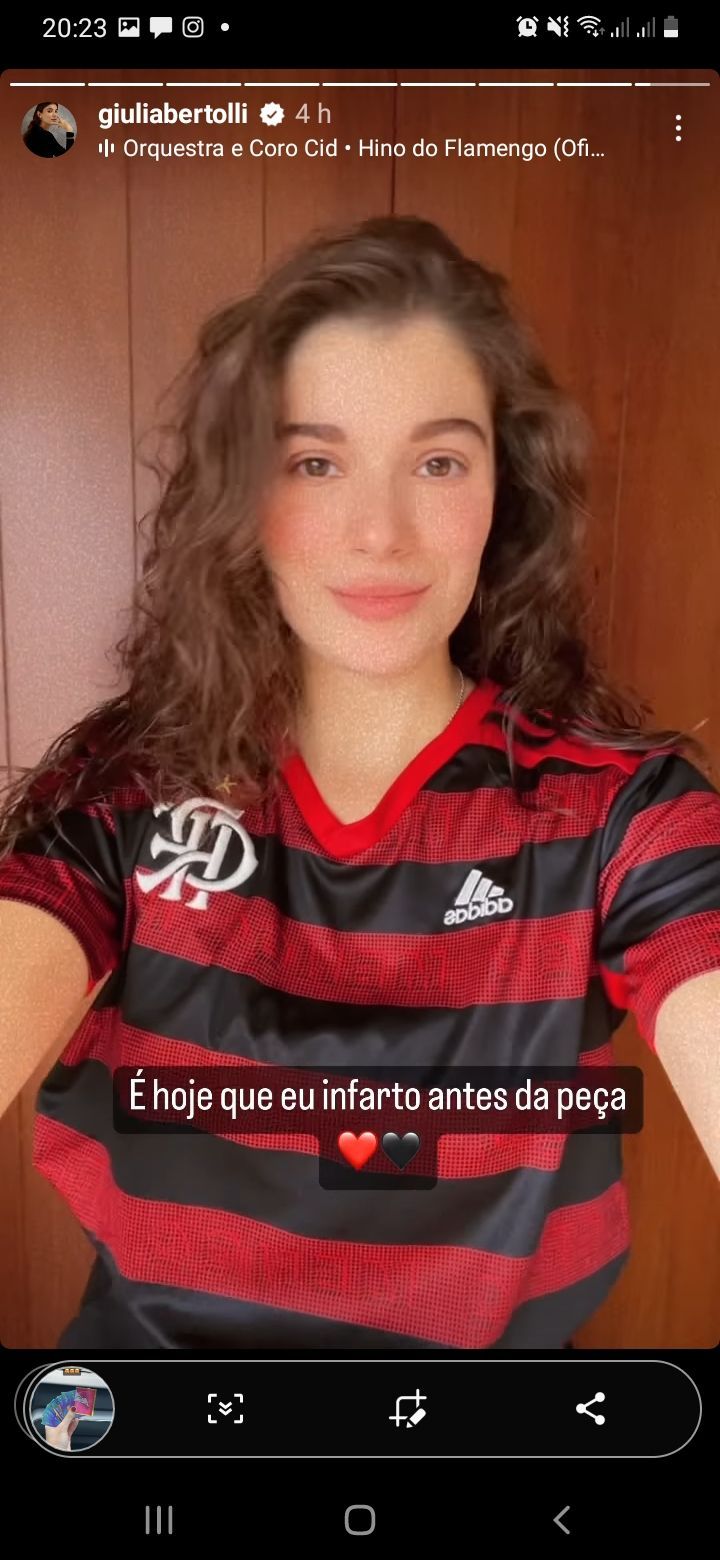Open the Hino do Flamengo music label
The image size is (720, 1560).
[x=352, y=149]
